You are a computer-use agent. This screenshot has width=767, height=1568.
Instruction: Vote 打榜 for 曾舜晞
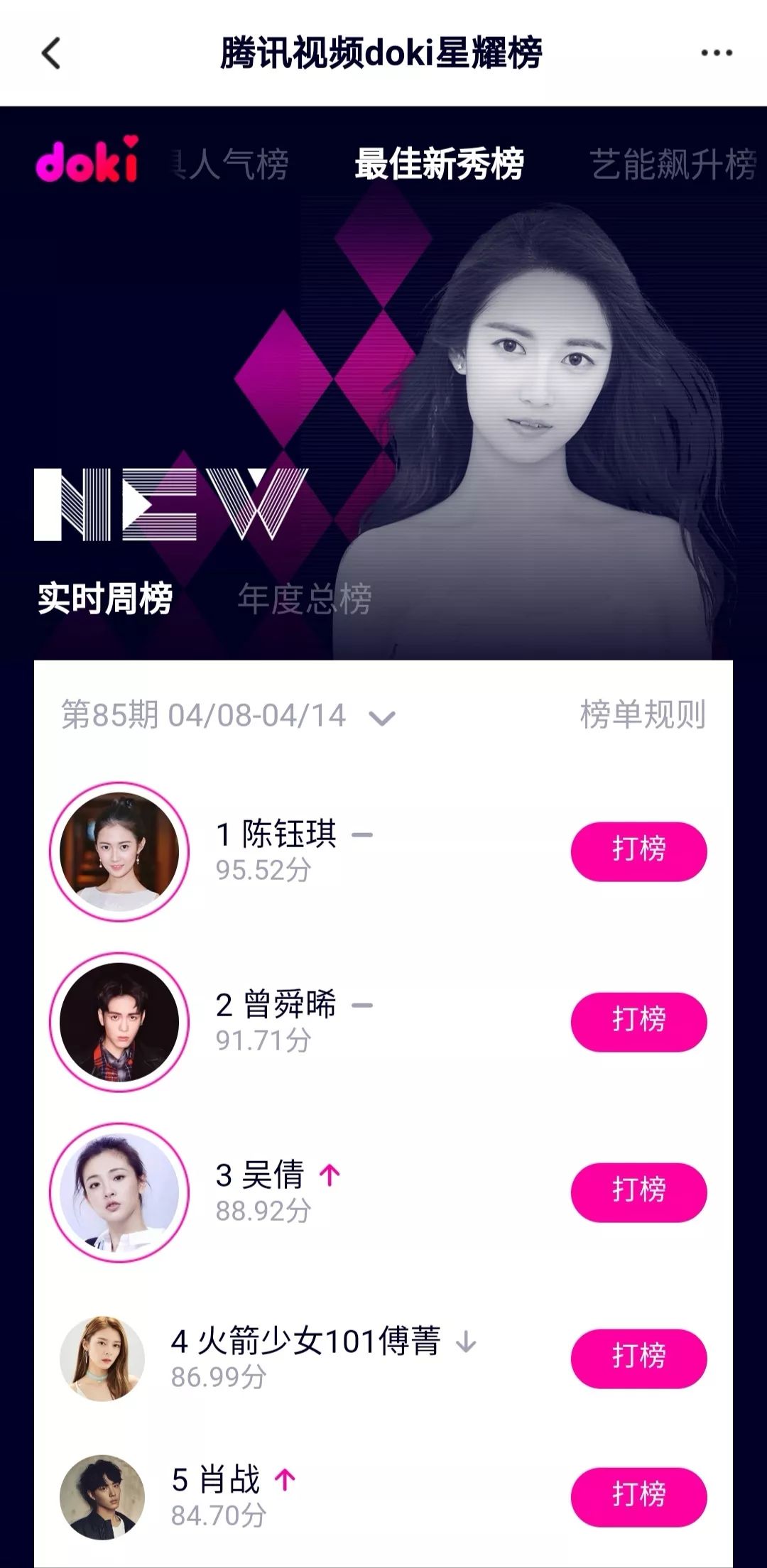coord(638,1021)
